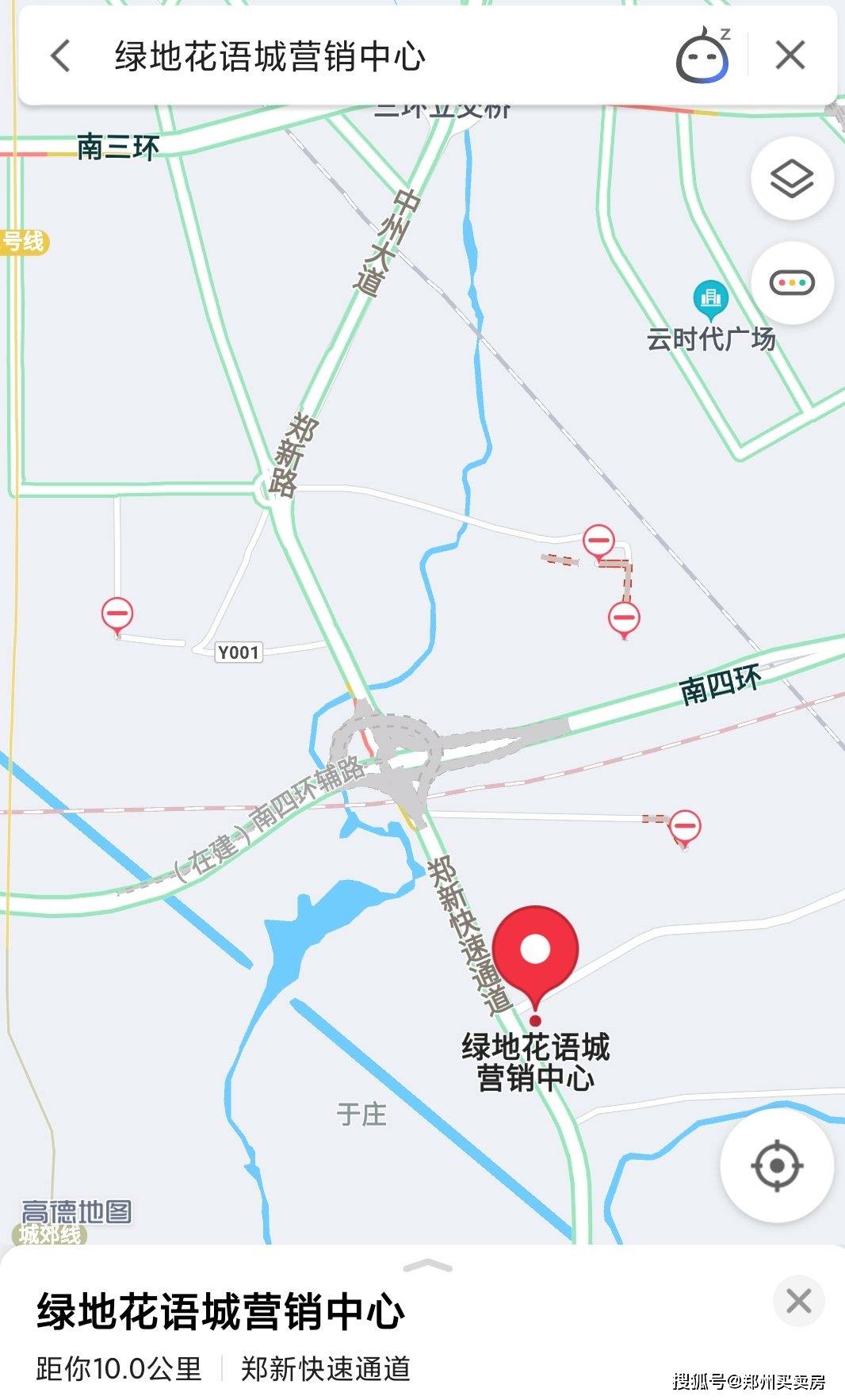Toggle the search bar clear button
This screenshot has height=1400, width=845.
pos(789,54)
